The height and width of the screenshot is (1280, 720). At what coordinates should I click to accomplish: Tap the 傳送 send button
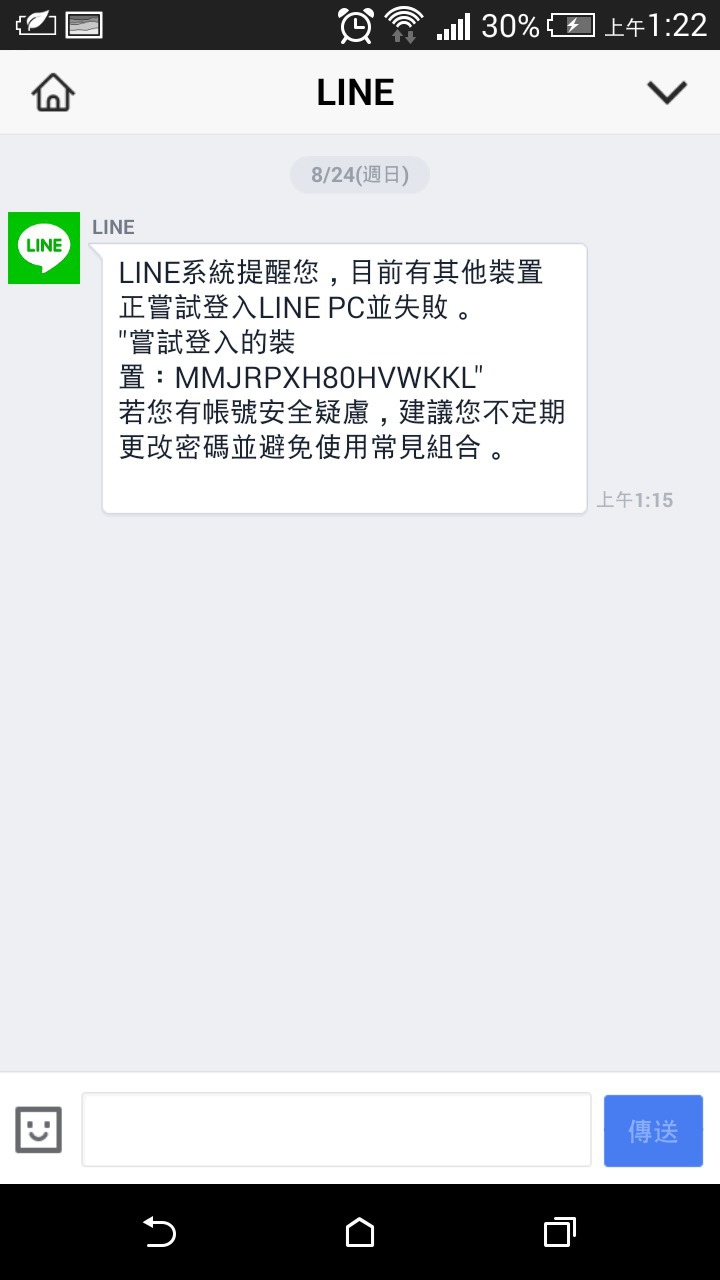point(653,1131)
